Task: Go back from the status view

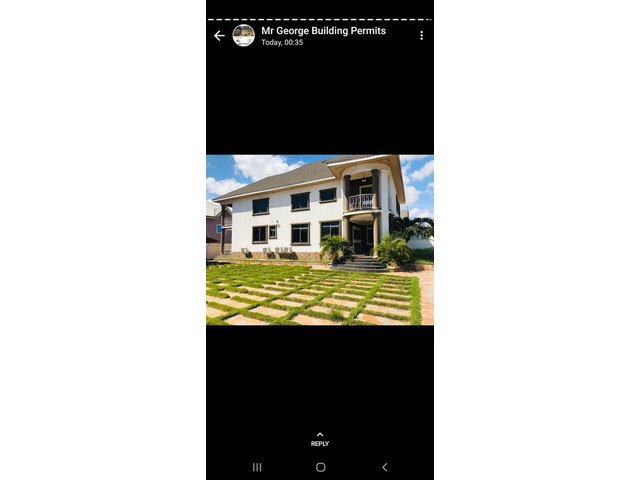Action: coord(219,36)
